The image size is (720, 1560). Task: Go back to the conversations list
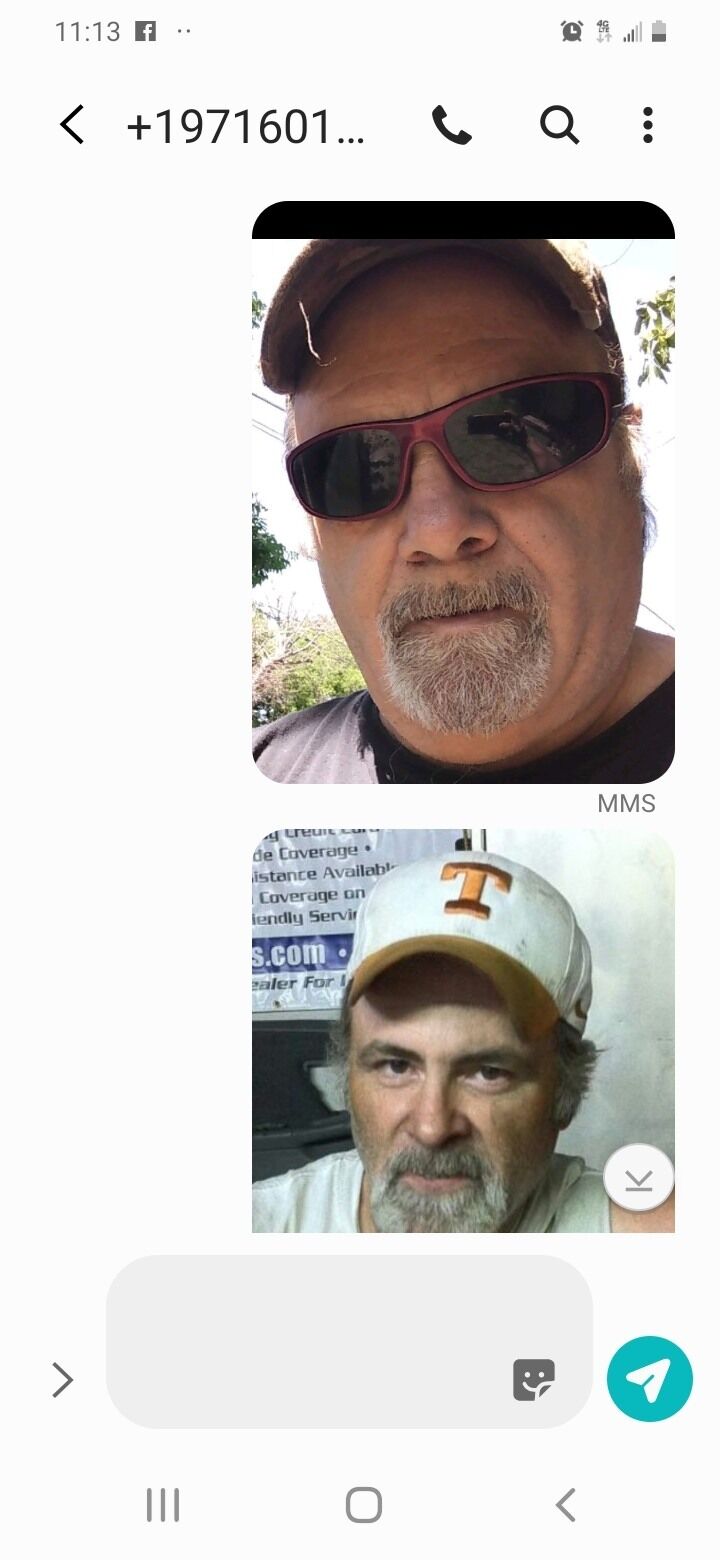tap(72, 126)
